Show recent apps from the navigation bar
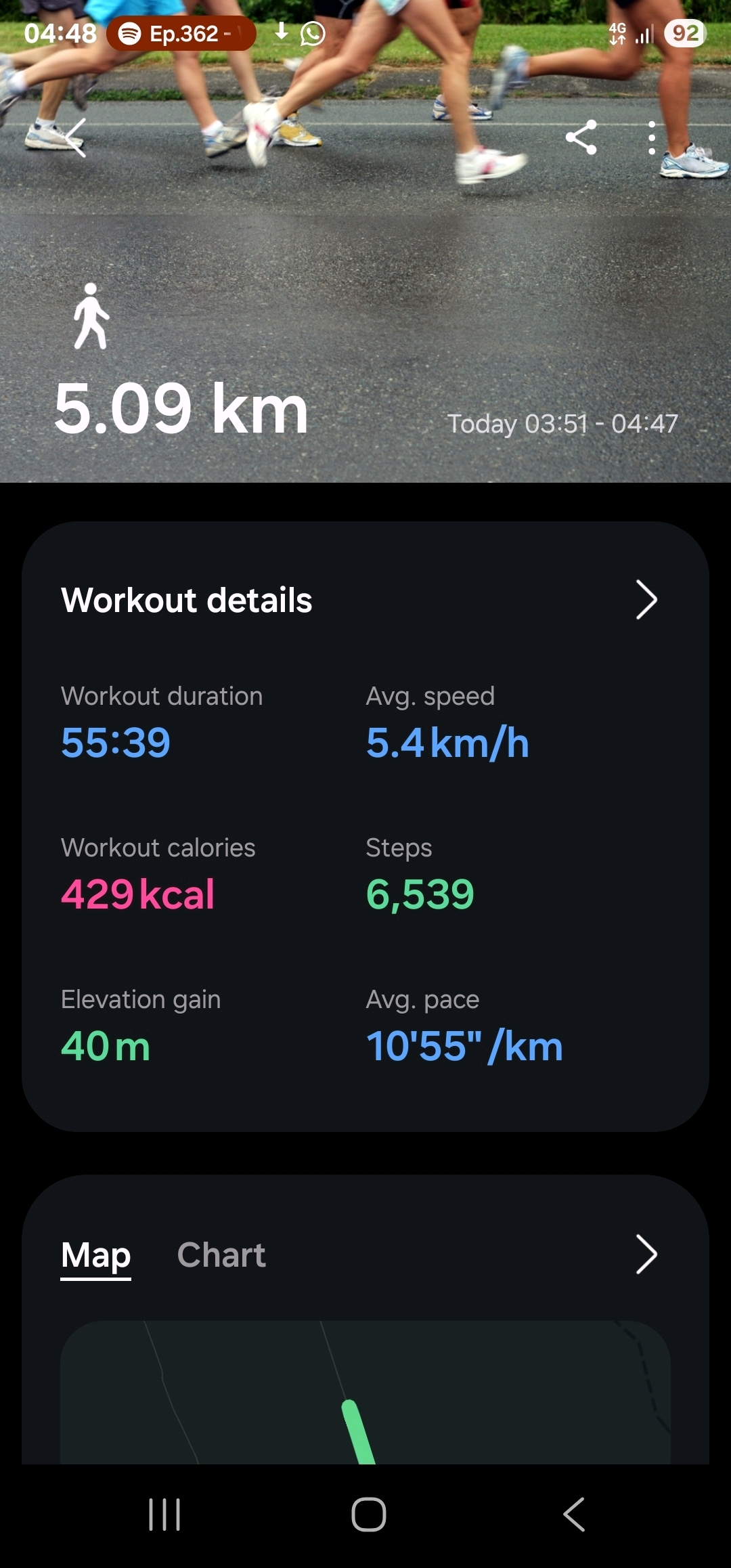Screen dimensions: 731x1568 [x=164, y=1515]
